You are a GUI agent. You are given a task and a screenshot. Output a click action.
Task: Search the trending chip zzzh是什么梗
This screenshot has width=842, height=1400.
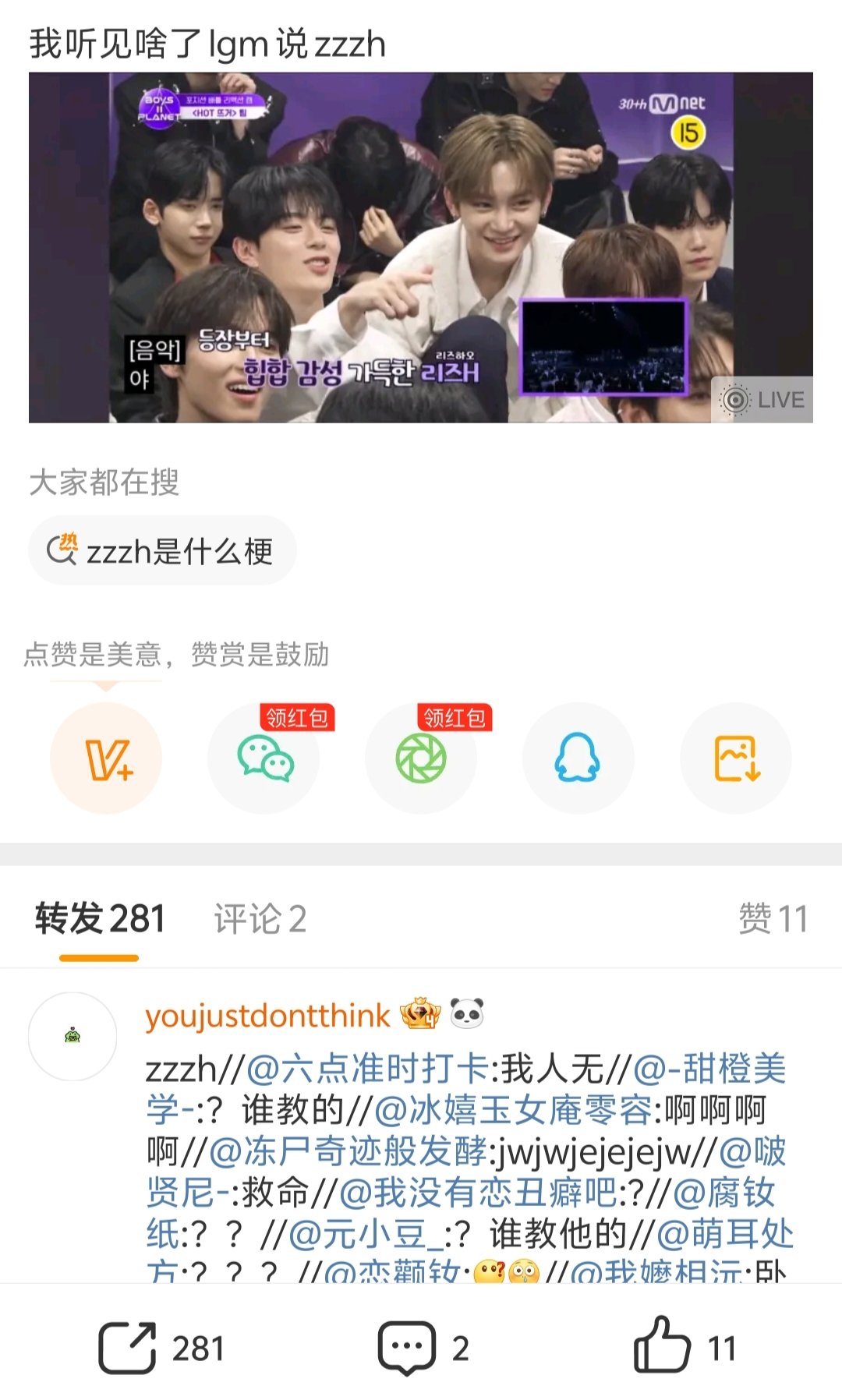pos(162,551)
